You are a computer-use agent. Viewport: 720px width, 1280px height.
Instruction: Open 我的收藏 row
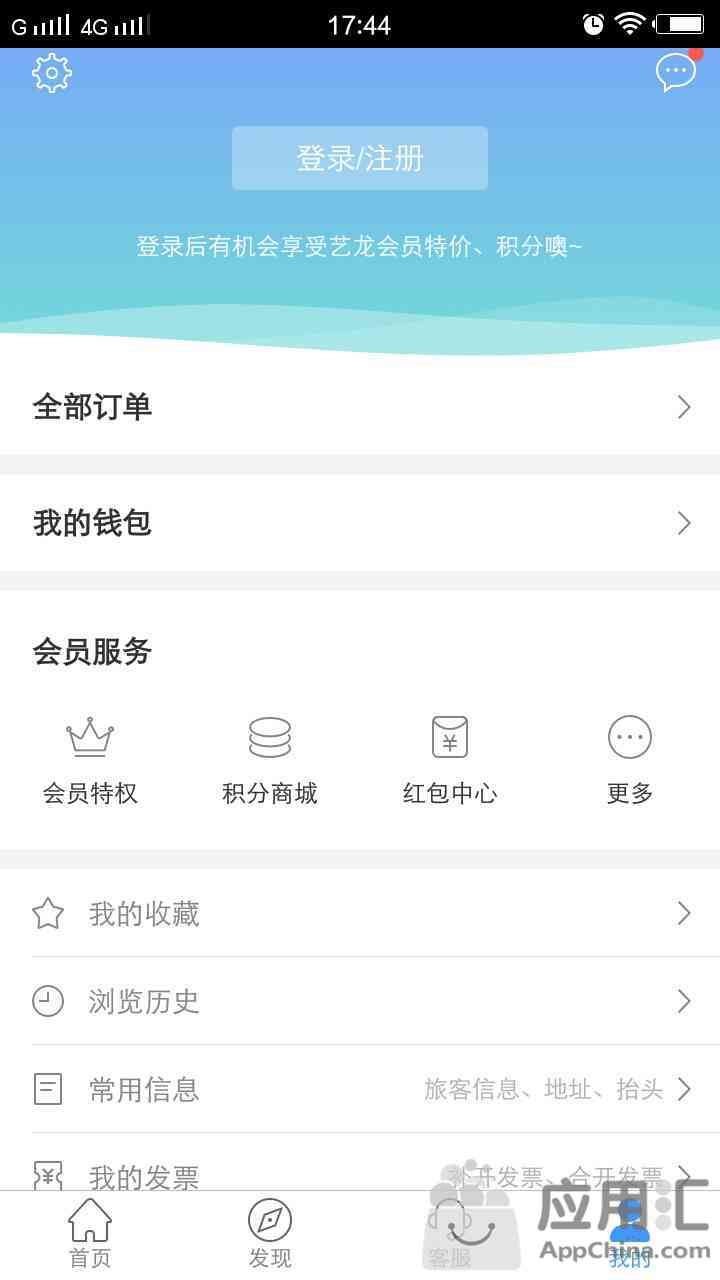[x=360, y=913]
